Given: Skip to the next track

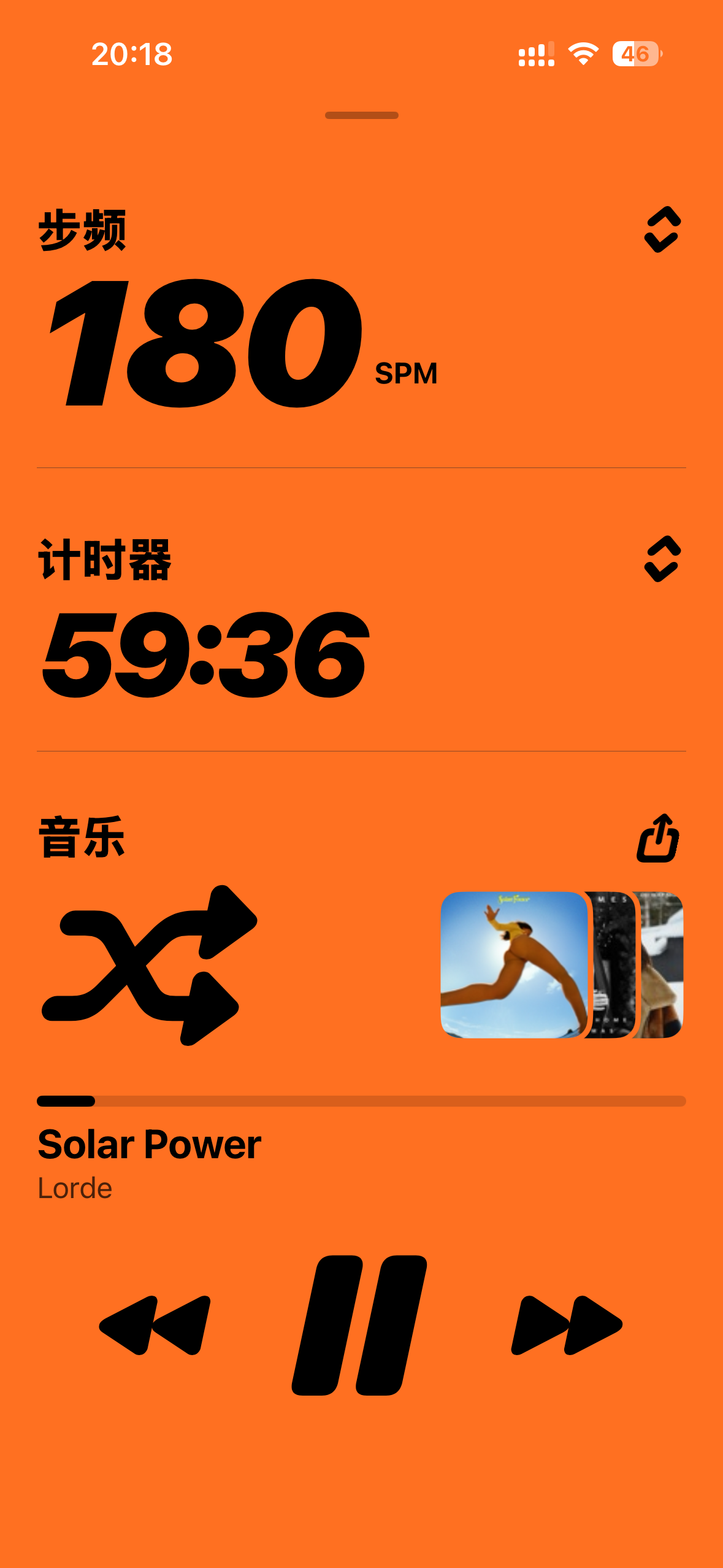Looking at the screenshot, I should pos(567,1325).
